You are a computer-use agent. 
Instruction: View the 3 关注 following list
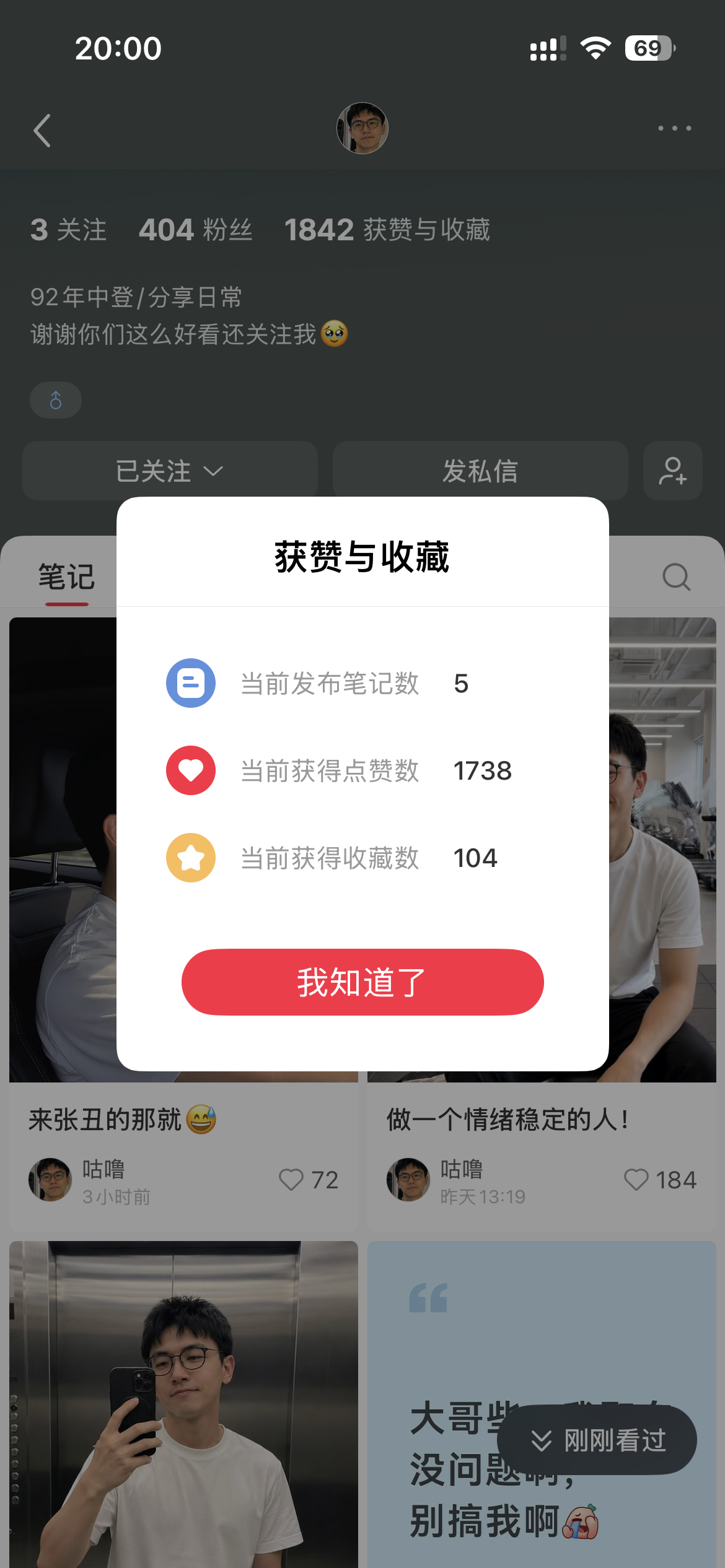[x=68, y=230]
